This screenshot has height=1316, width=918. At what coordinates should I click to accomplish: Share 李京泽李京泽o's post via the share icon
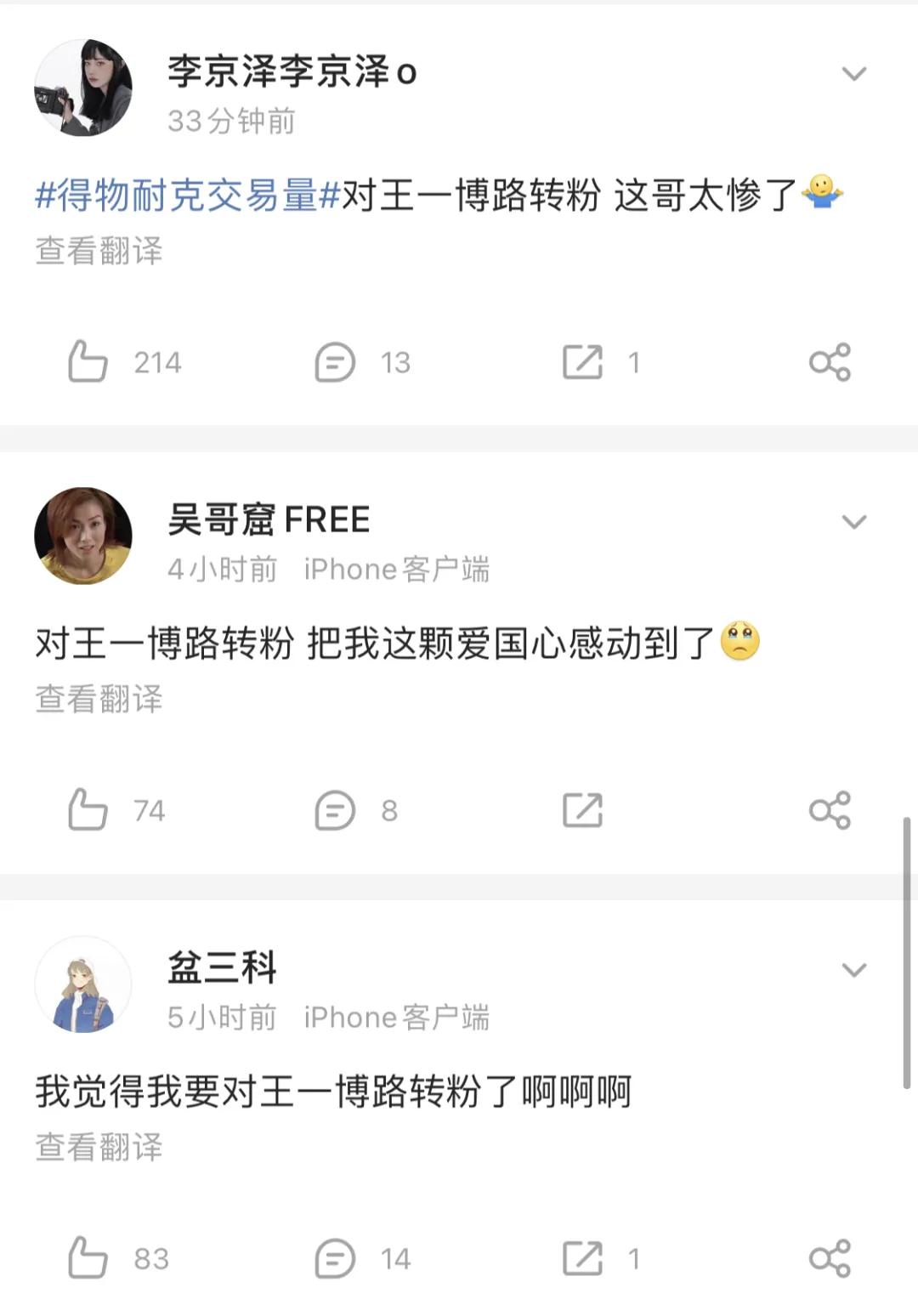pos(830,362)
